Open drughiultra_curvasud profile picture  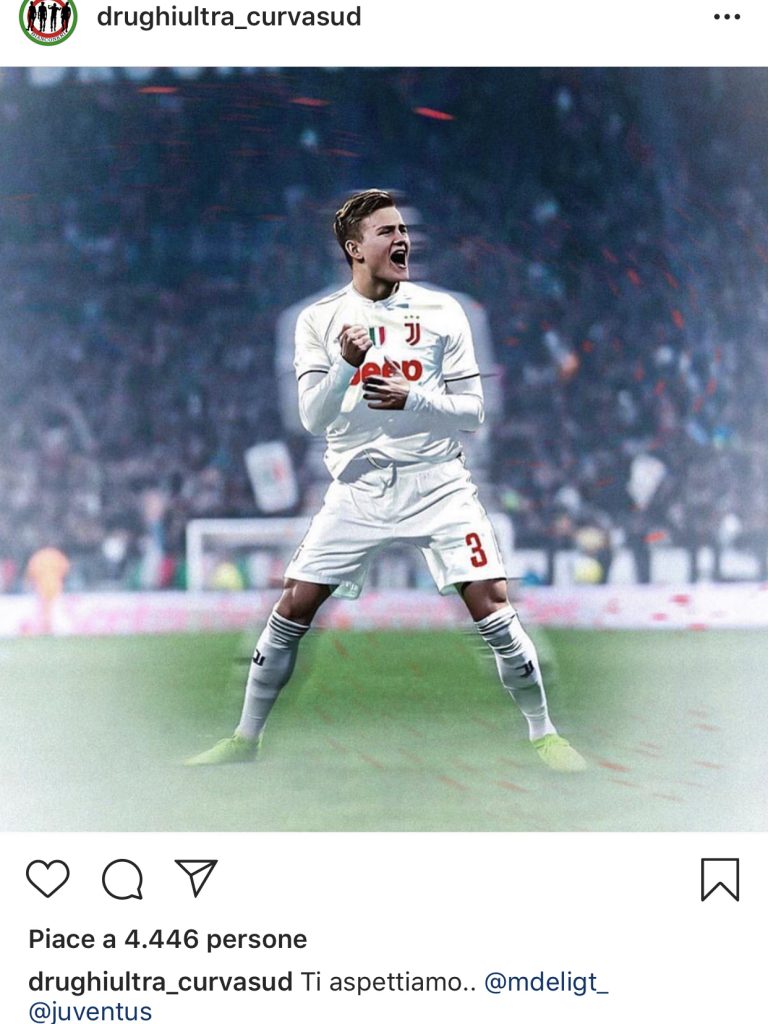pyautogui.click(x=47, y=19)
